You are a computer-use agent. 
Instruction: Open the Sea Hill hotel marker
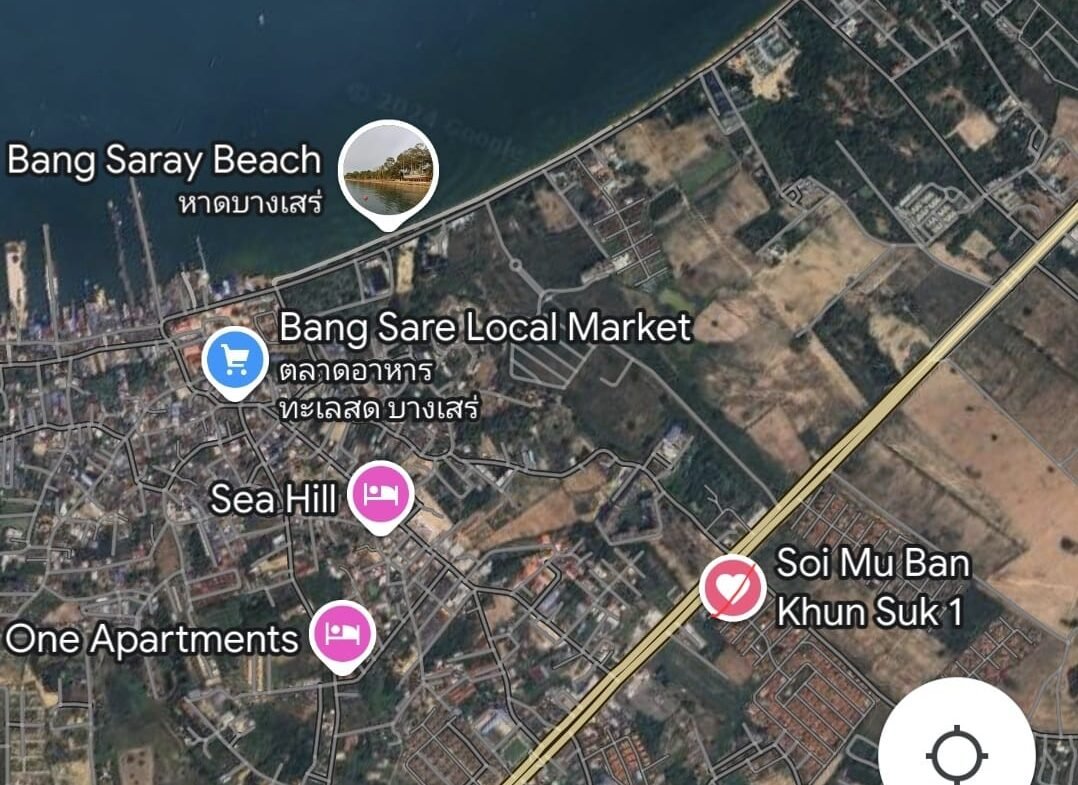click(x=381, y=494)
